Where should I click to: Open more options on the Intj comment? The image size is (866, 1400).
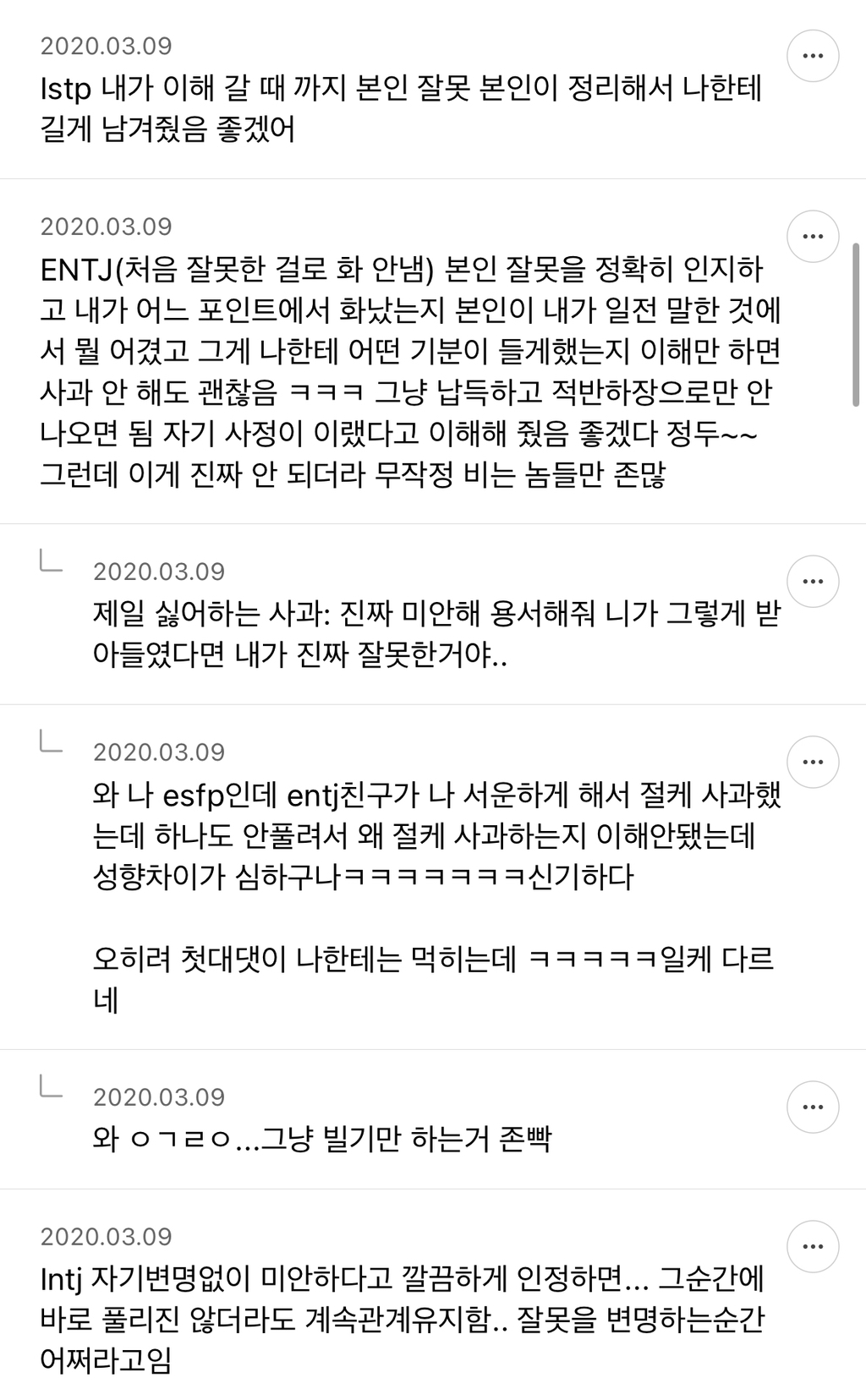813,1247
